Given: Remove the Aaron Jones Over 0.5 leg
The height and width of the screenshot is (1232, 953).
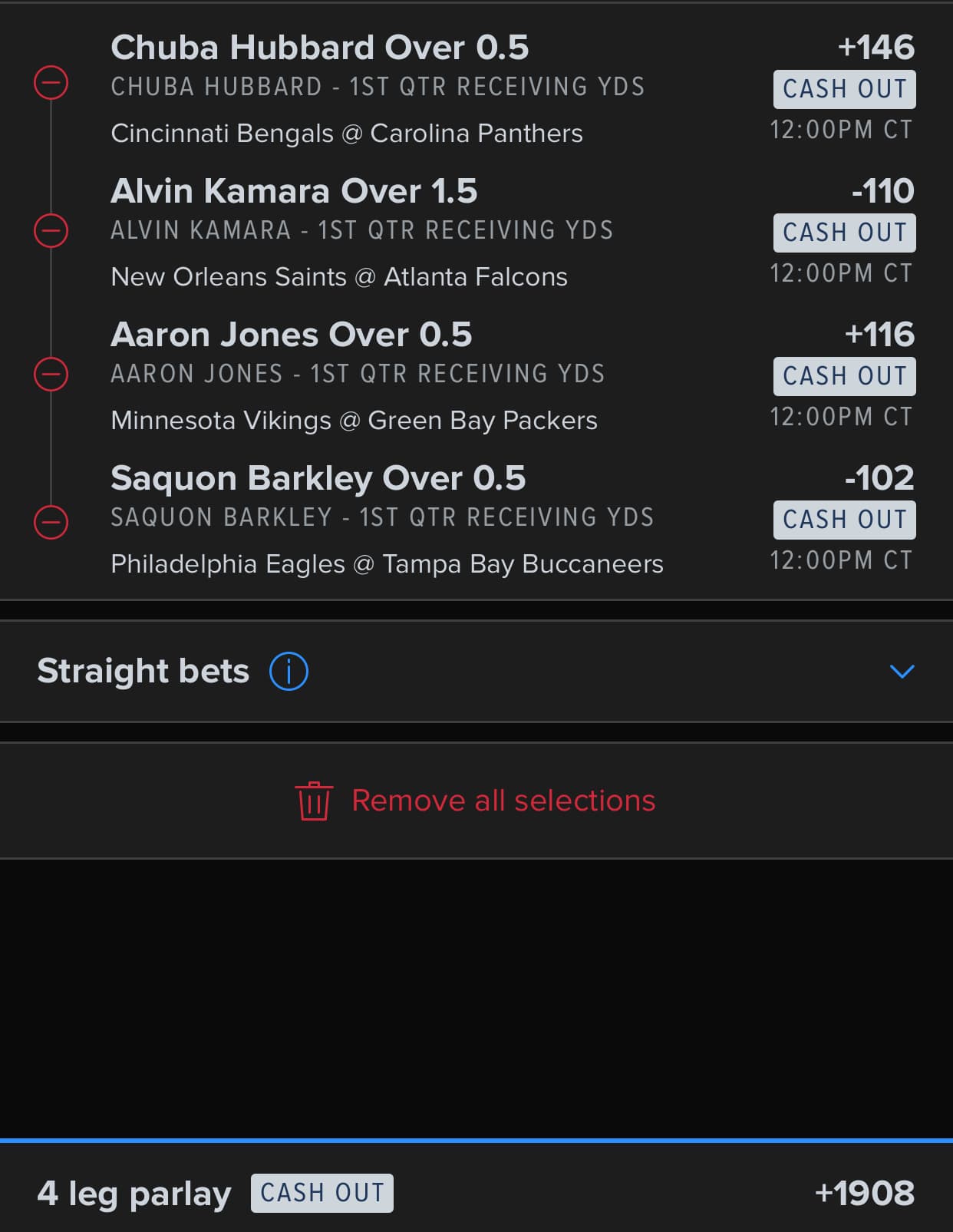Looking at the screenshot, I should [x=51, y=374].
